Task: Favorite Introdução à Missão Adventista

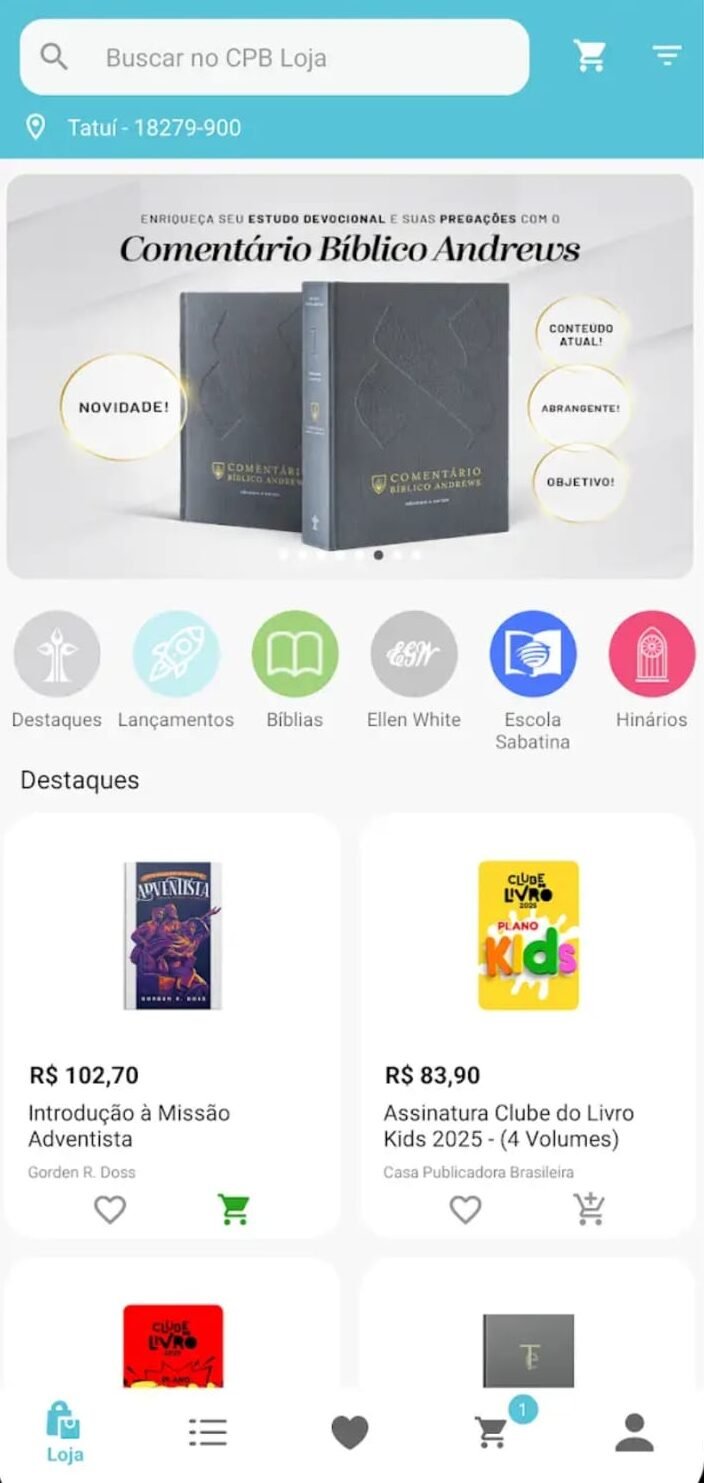Action: (110, 1210)
